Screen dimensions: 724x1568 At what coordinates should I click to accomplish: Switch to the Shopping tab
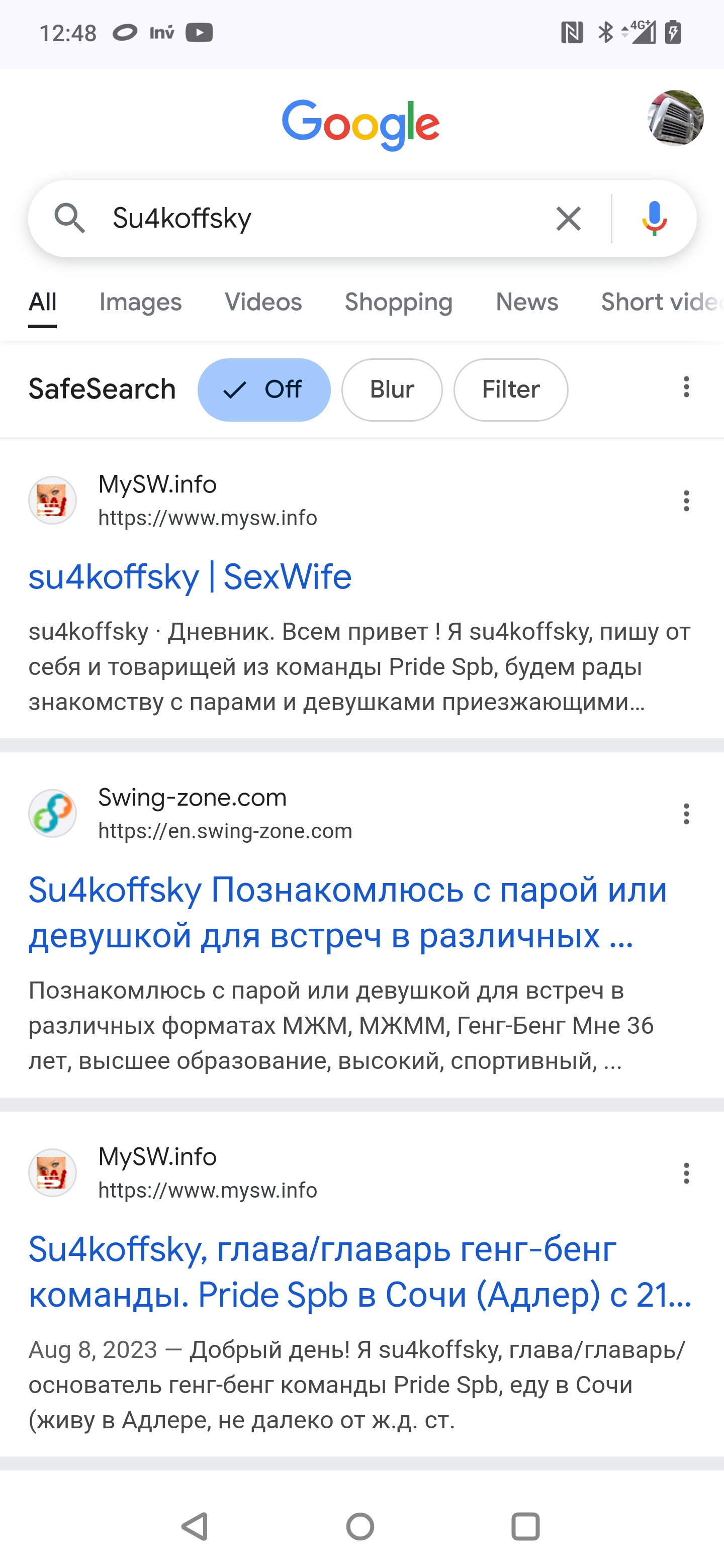399,302
